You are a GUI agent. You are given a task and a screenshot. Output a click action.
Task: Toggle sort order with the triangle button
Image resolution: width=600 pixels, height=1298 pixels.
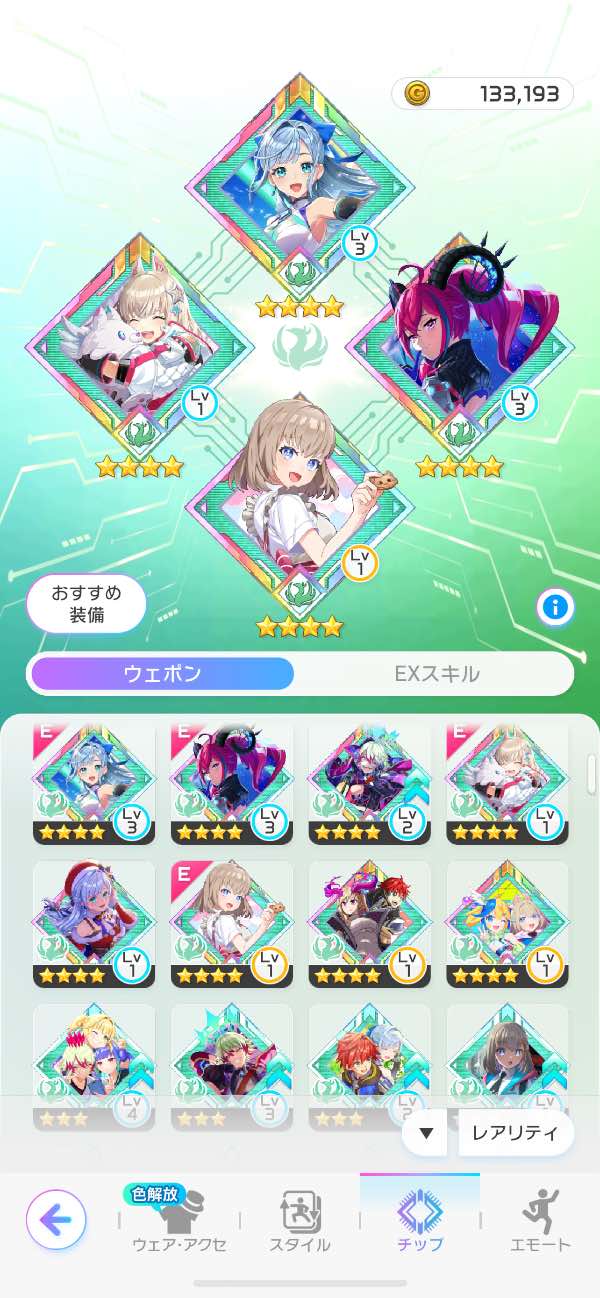point(425,1133)
